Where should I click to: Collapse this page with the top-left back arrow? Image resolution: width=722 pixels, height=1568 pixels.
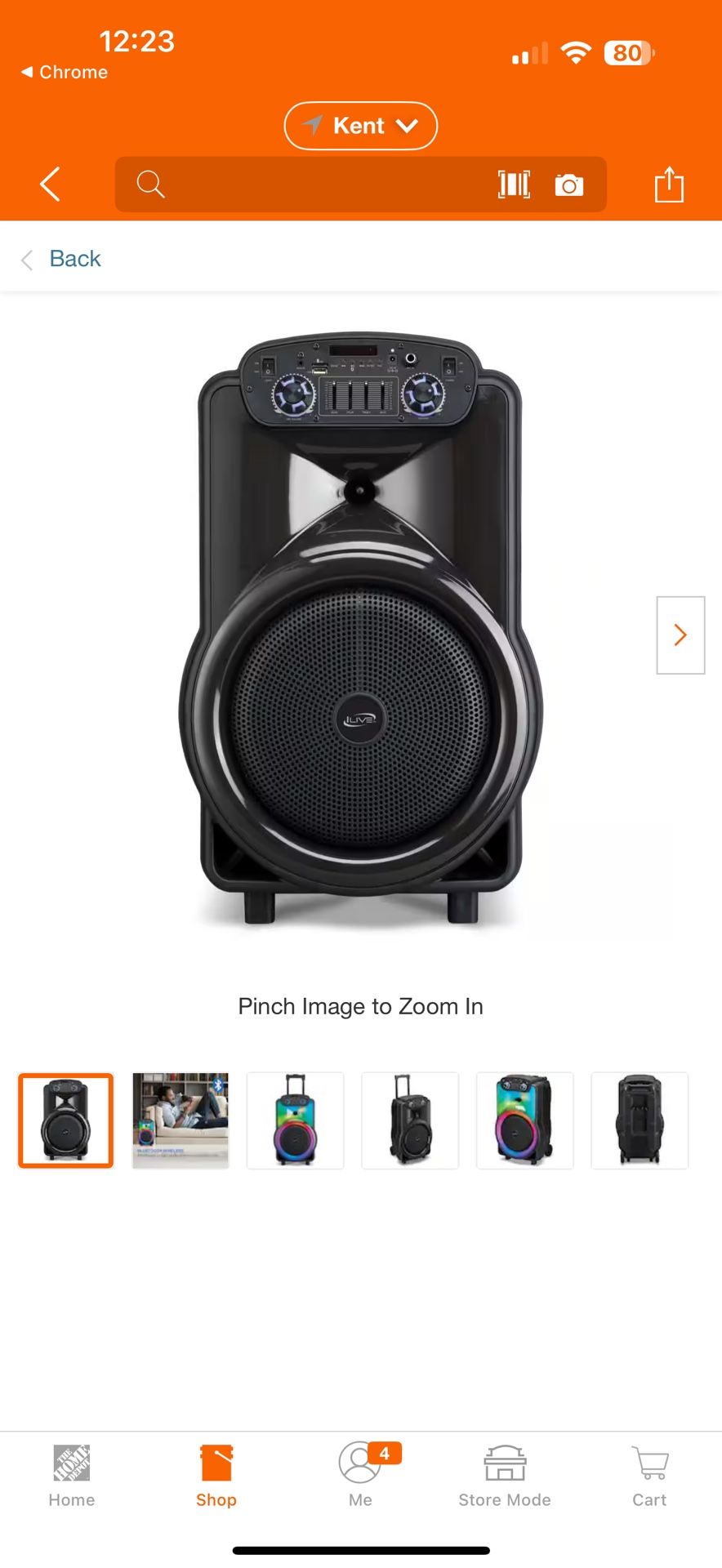pos(49,185)
